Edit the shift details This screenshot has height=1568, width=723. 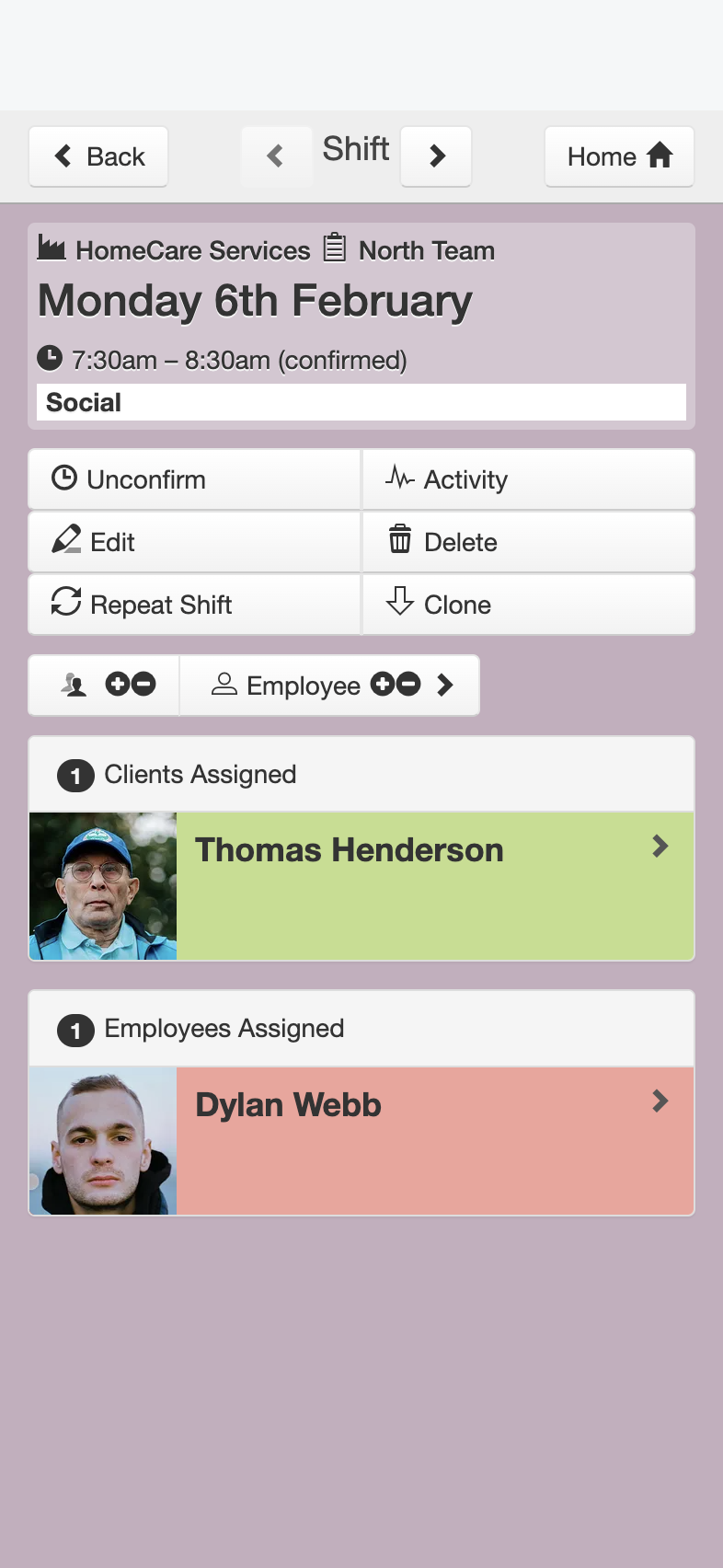pyautogui.click(x=195, y=542)
